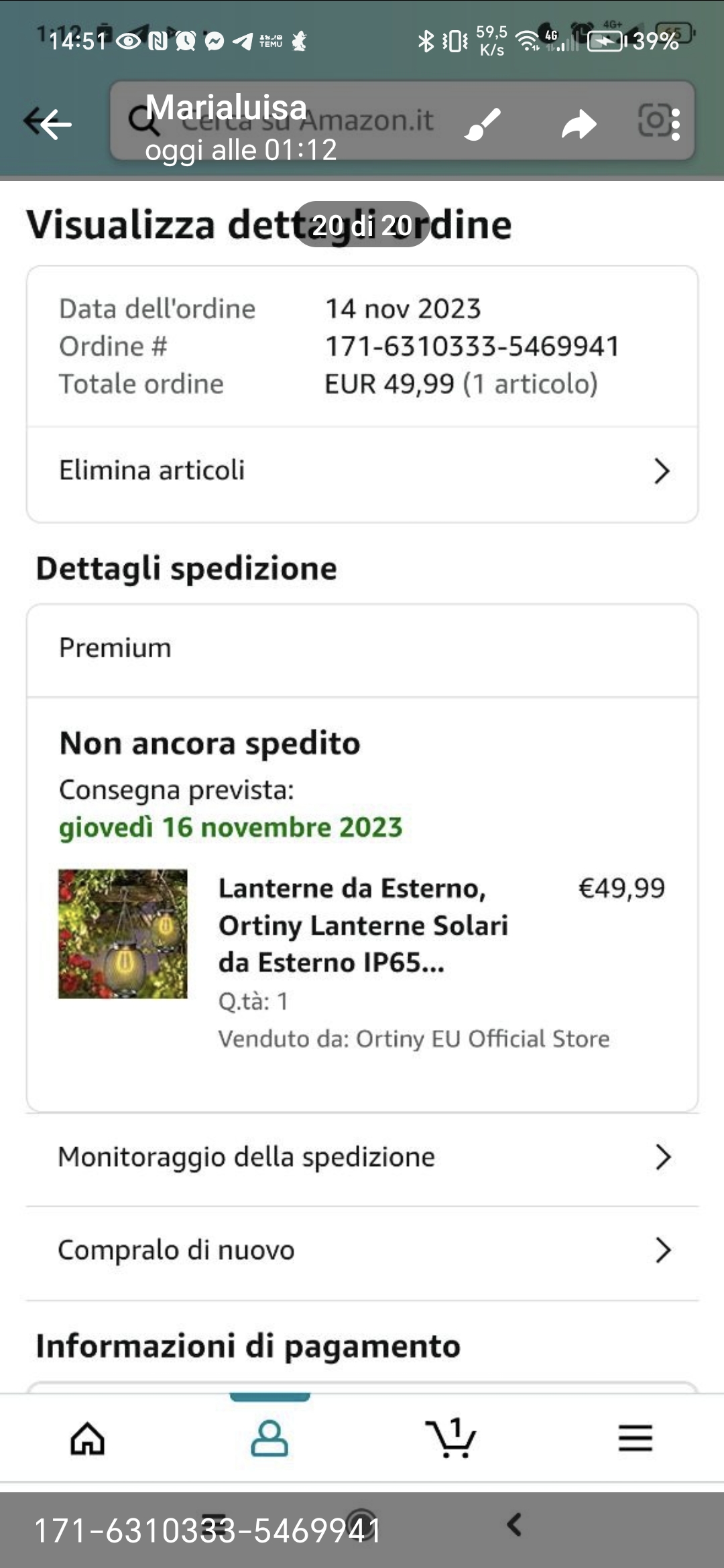
Task: Forward this image with the arrow icon
Action: [x=579, y=125]
